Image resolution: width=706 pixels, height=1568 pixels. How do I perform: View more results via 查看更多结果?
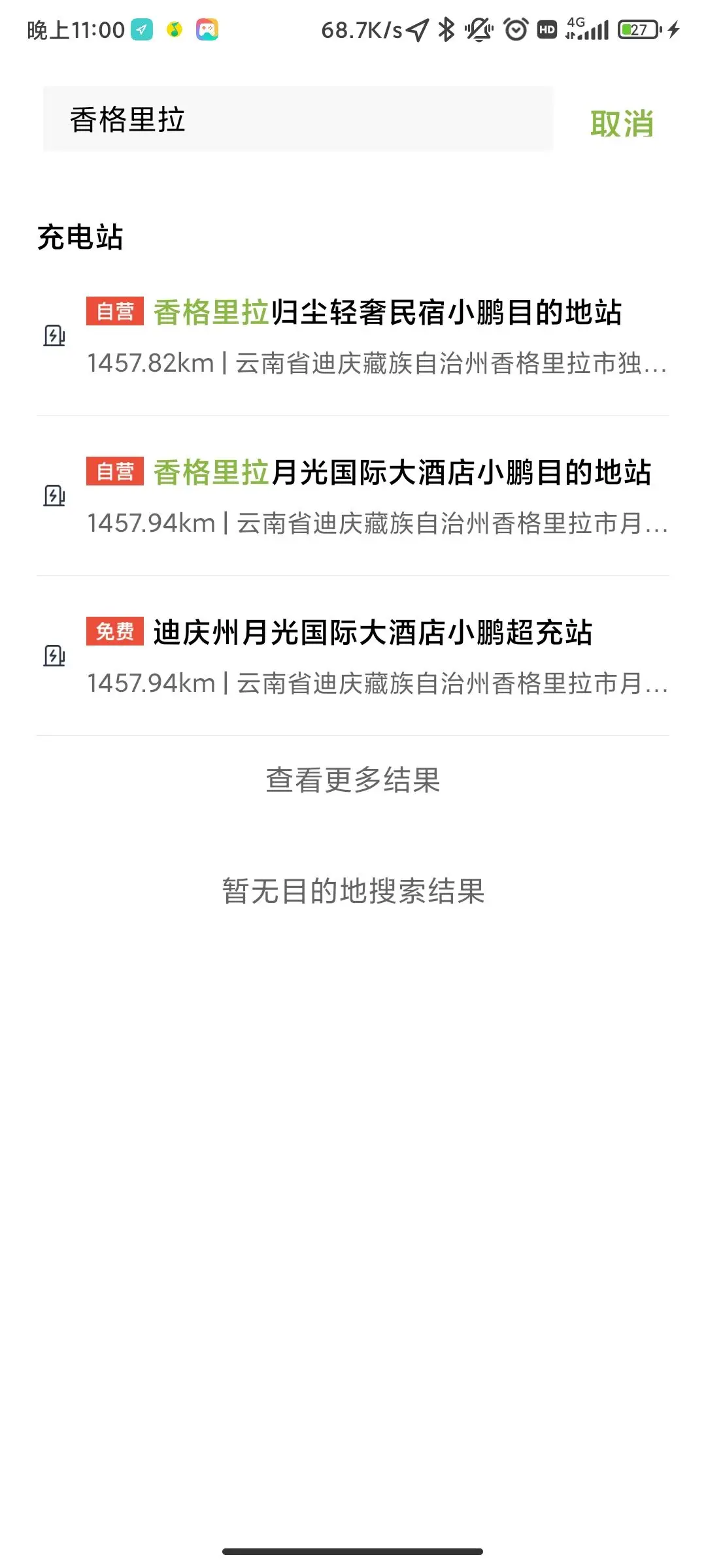click(353, 779)
